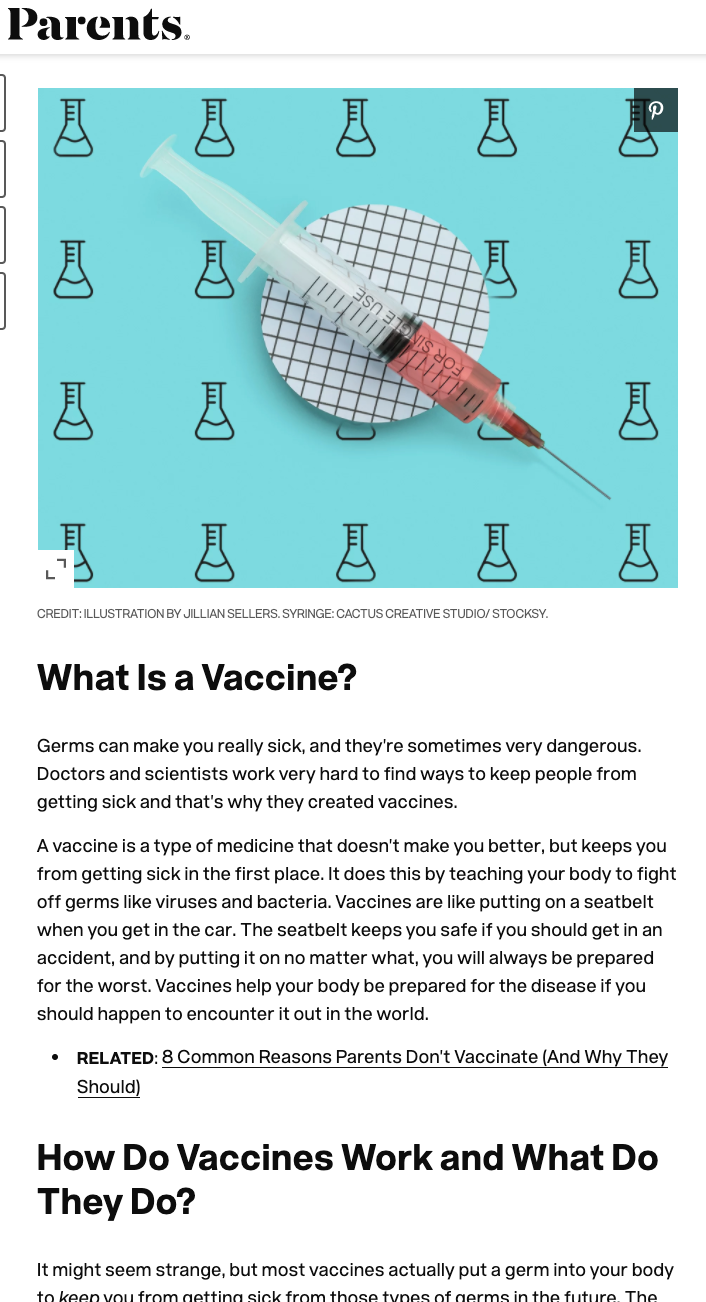Go to the Parents home page via logo
The height and width of the screenshot is (1302, 706).
98,25
